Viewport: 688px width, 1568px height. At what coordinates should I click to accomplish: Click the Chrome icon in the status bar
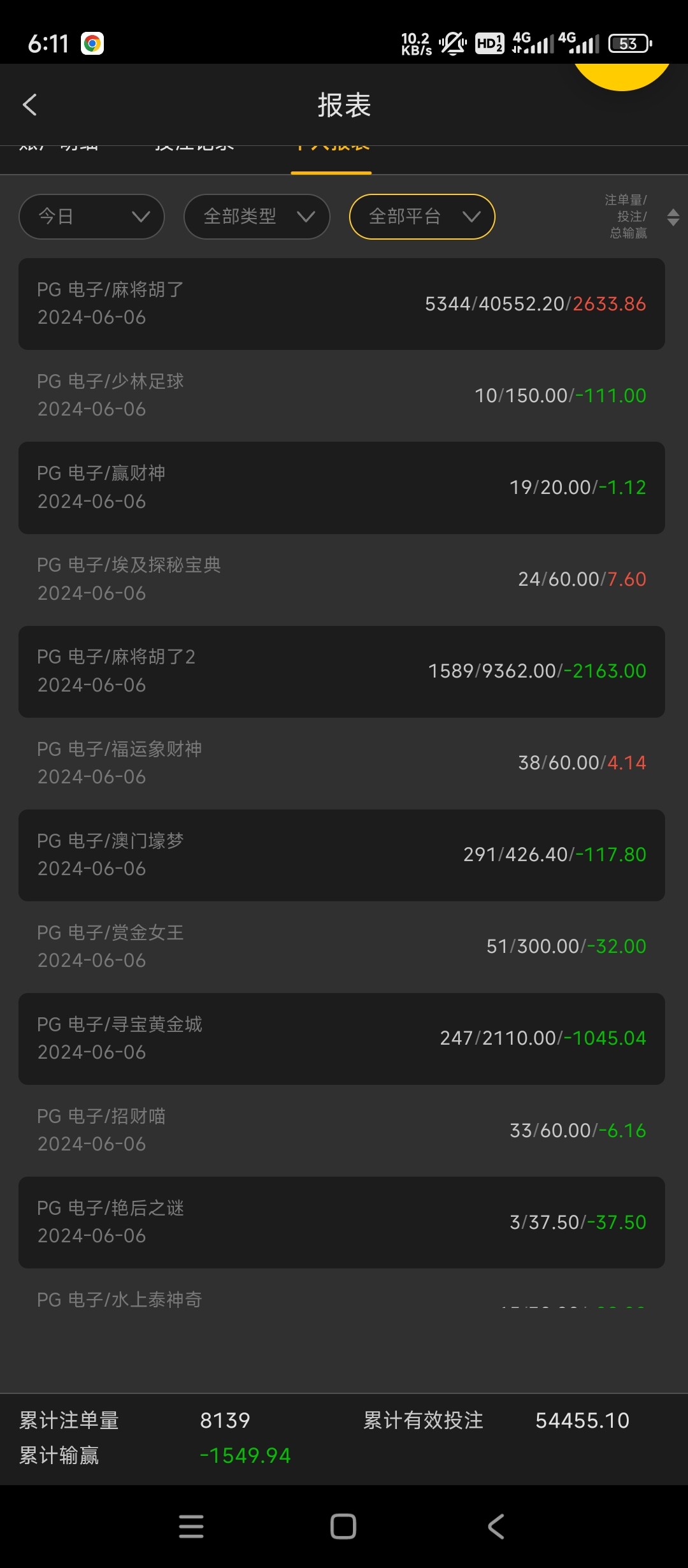[x=93, y=42]
